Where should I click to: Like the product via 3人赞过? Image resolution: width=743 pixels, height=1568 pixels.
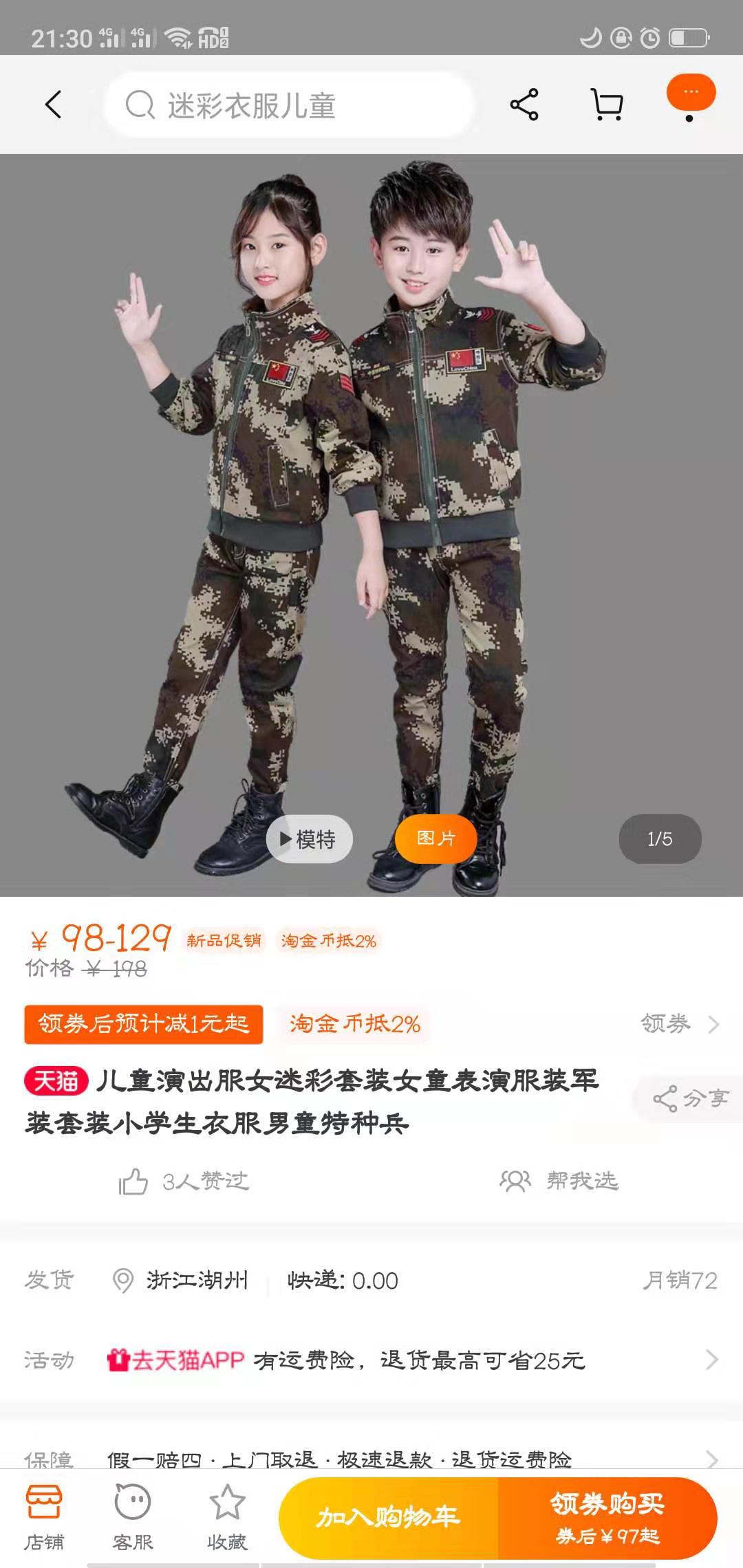click(184, 1182)
